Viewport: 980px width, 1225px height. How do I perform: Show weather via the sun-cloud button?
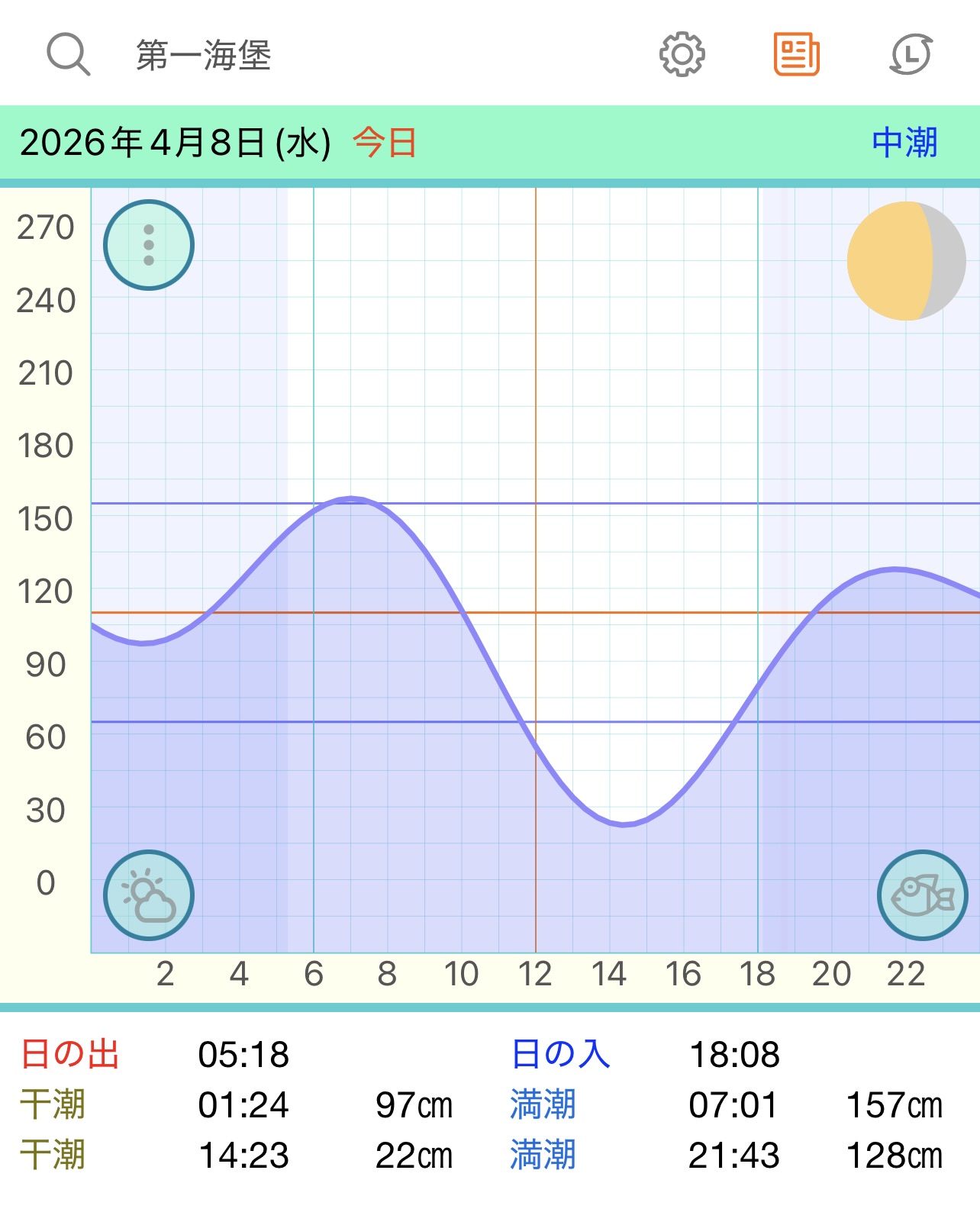click(x=149, y=895)
